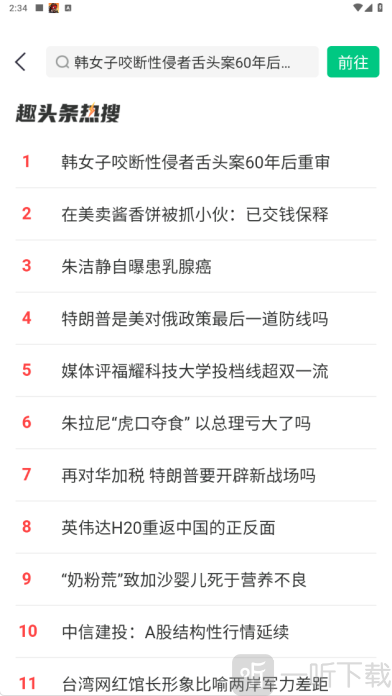Screen dimensions: 392x696
Task: Select 再对华加税 特朗普要开辟新战场吗
Action: [x=196, y=475]
